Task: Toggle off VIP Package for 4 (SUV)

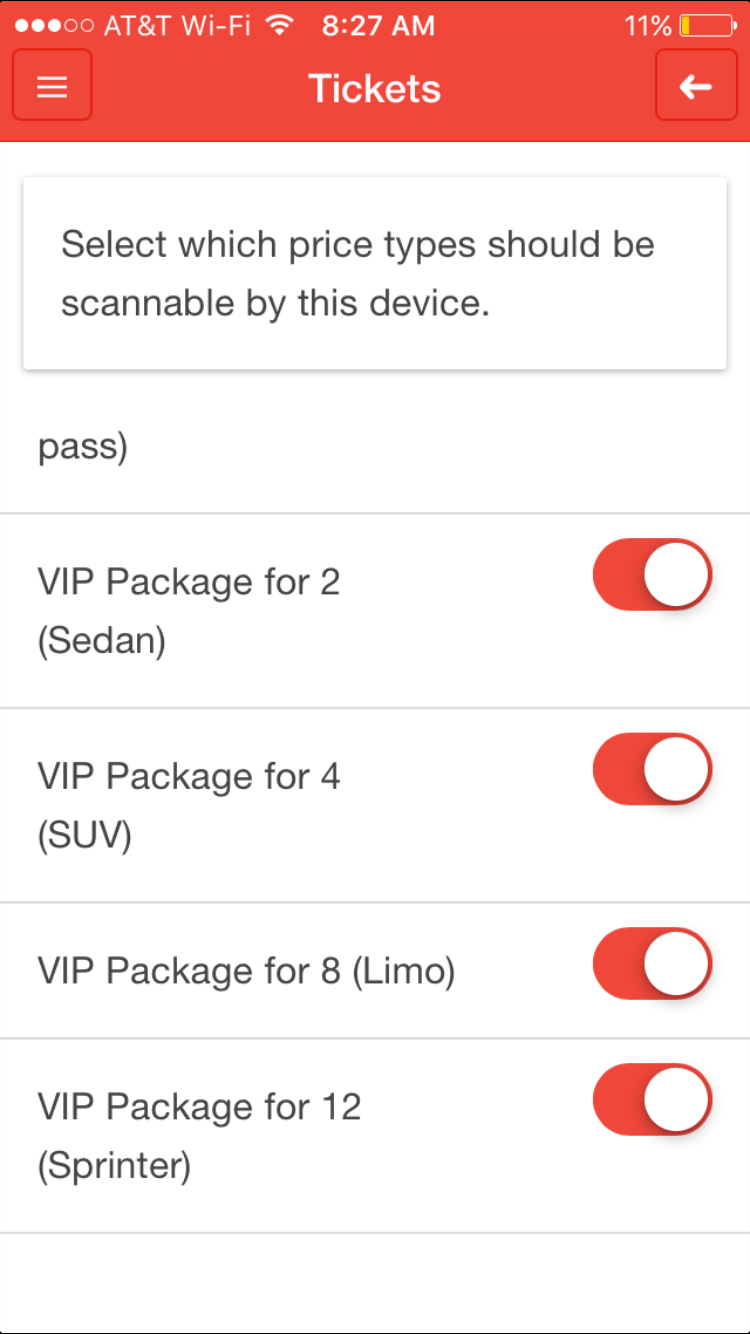Action: coord(652,769)
